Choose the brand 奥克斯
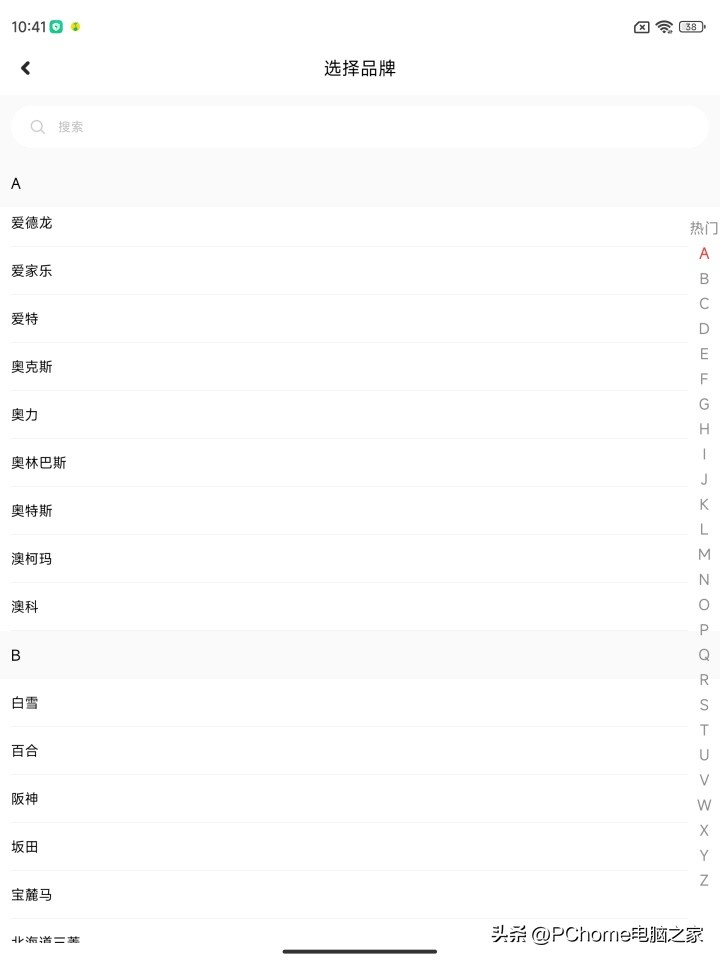This screenshot has height=960, width=720. point(32,366)
